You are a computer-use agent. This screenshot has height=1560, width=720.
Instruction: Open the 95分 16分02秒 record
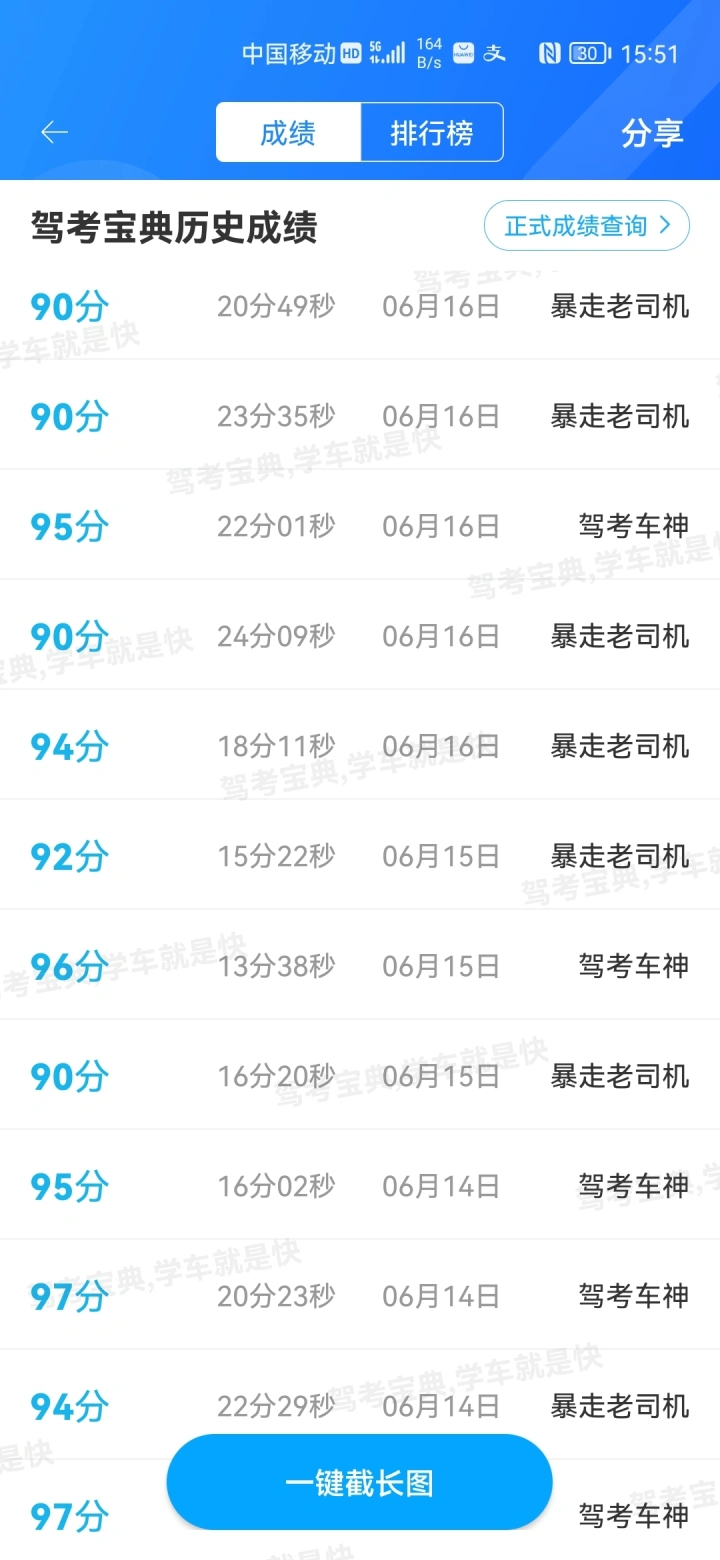(360, 1185)
